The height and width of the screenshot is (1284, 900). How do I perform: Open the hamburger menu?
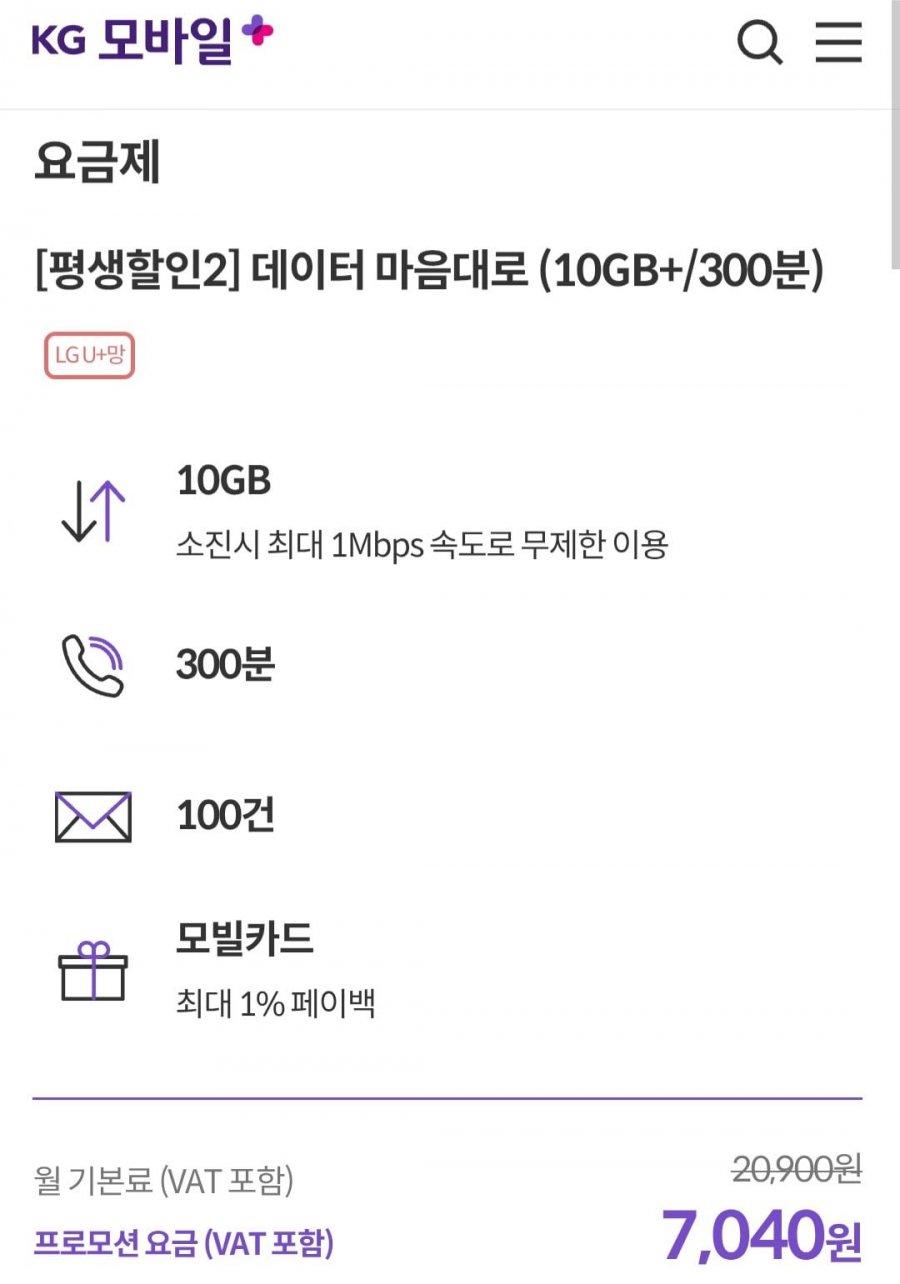(838, 42)
